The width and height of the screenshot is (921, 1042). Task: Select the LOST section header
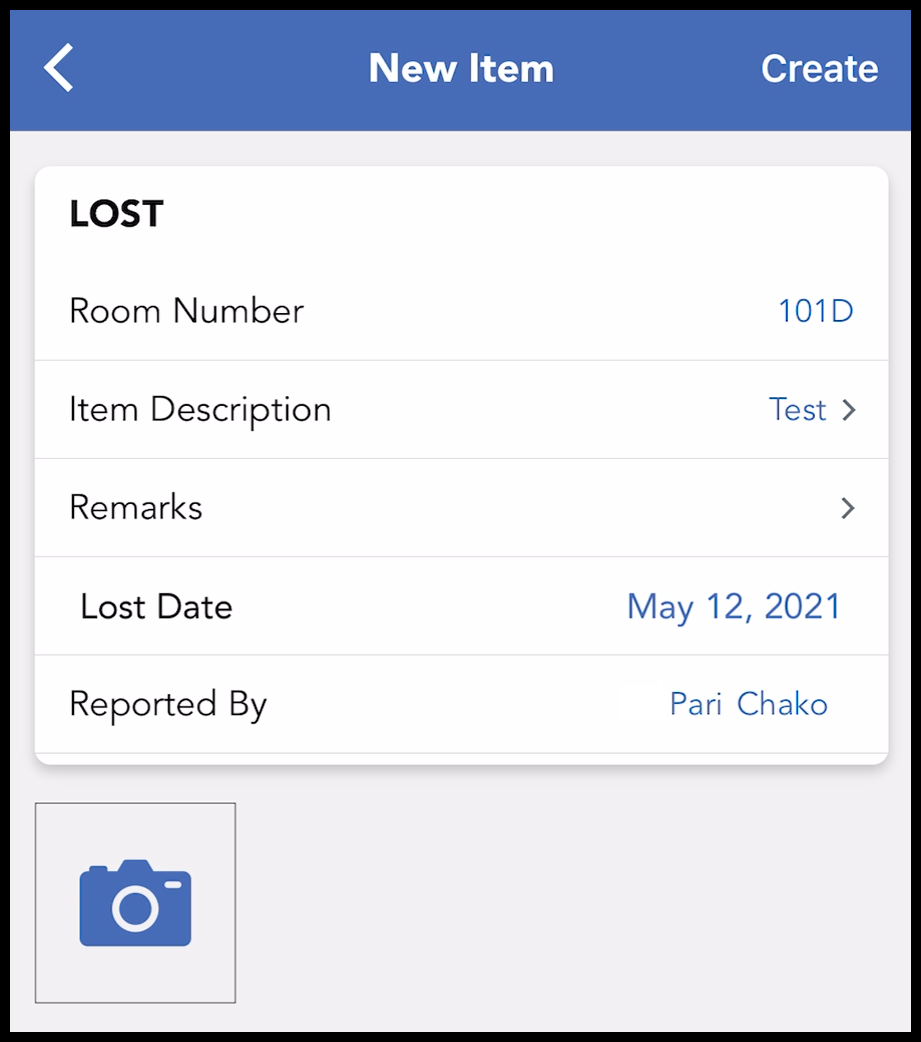[116, 213]
